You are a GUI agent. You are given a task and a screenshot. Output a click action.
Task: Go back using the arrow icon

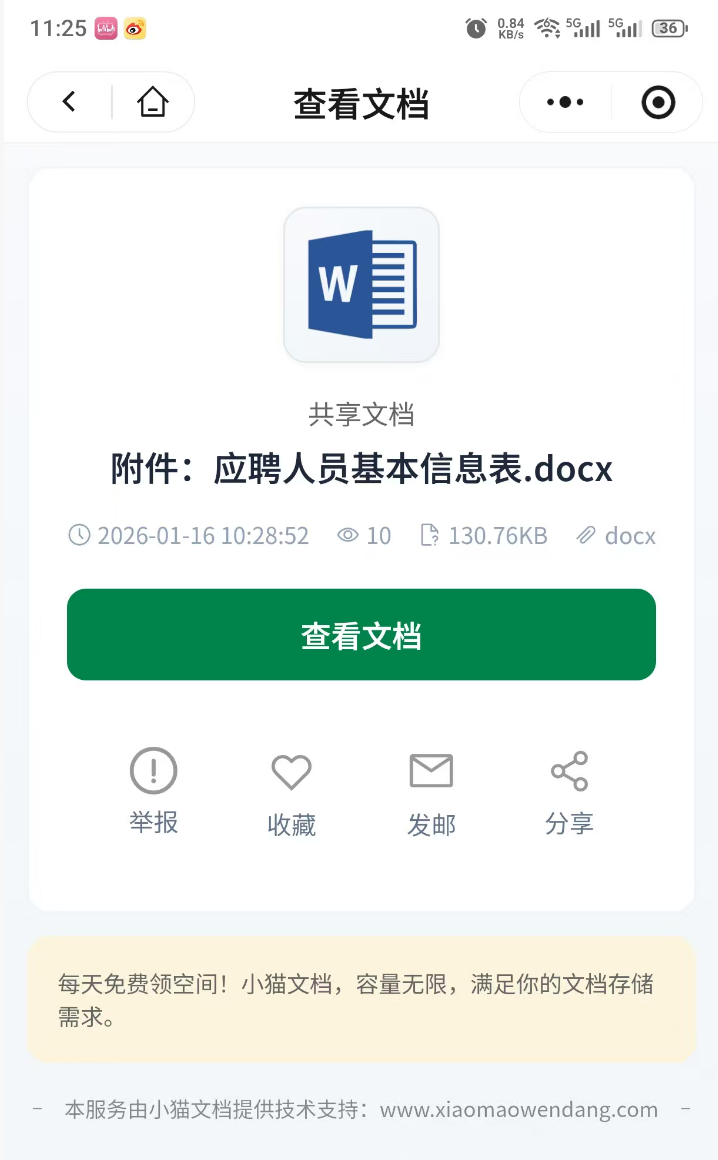coord(69,102)
